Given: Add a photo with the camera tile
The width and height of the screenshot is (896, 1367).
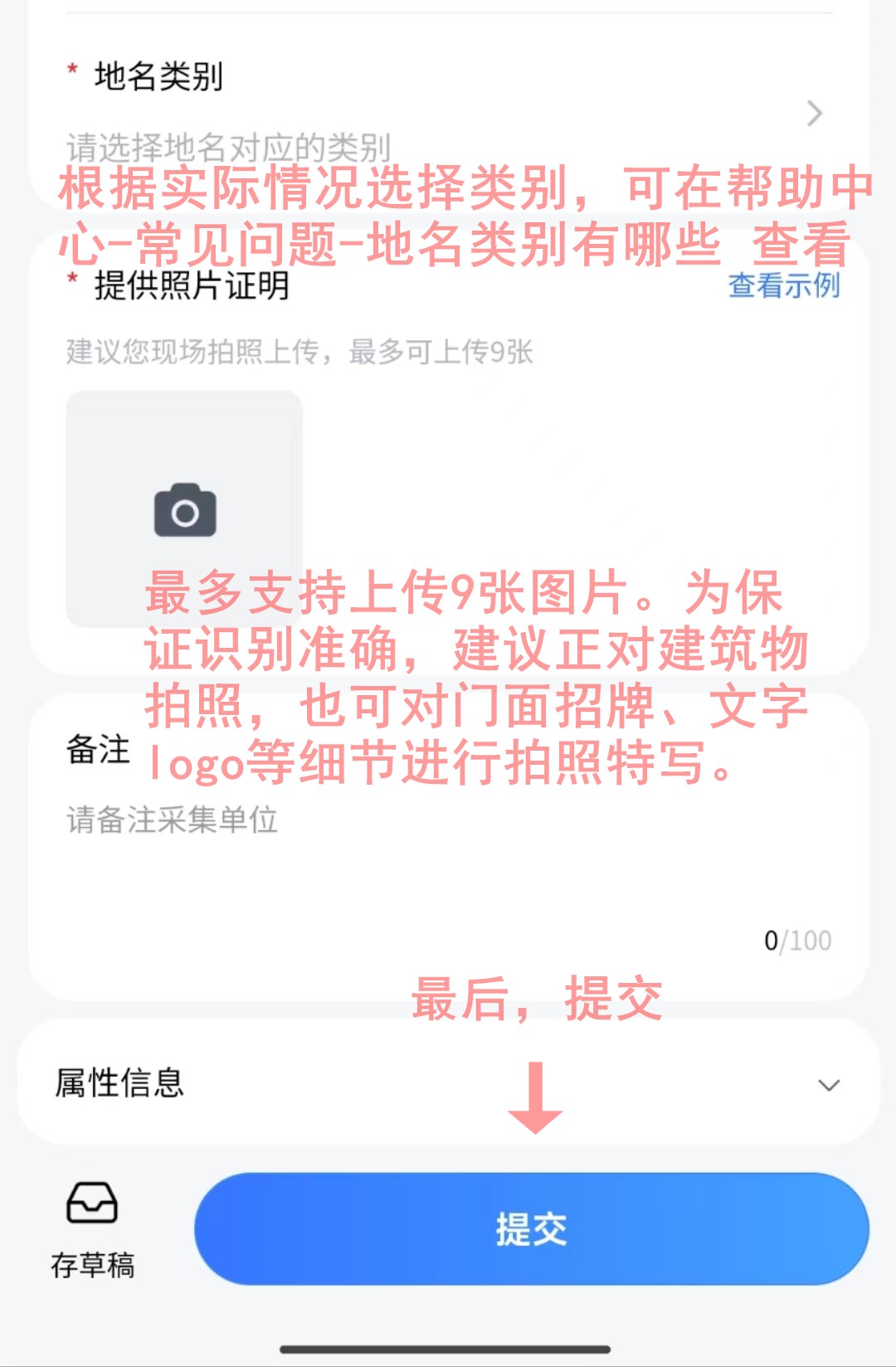Looking at the screenshot, I should (x=184, y=508).
